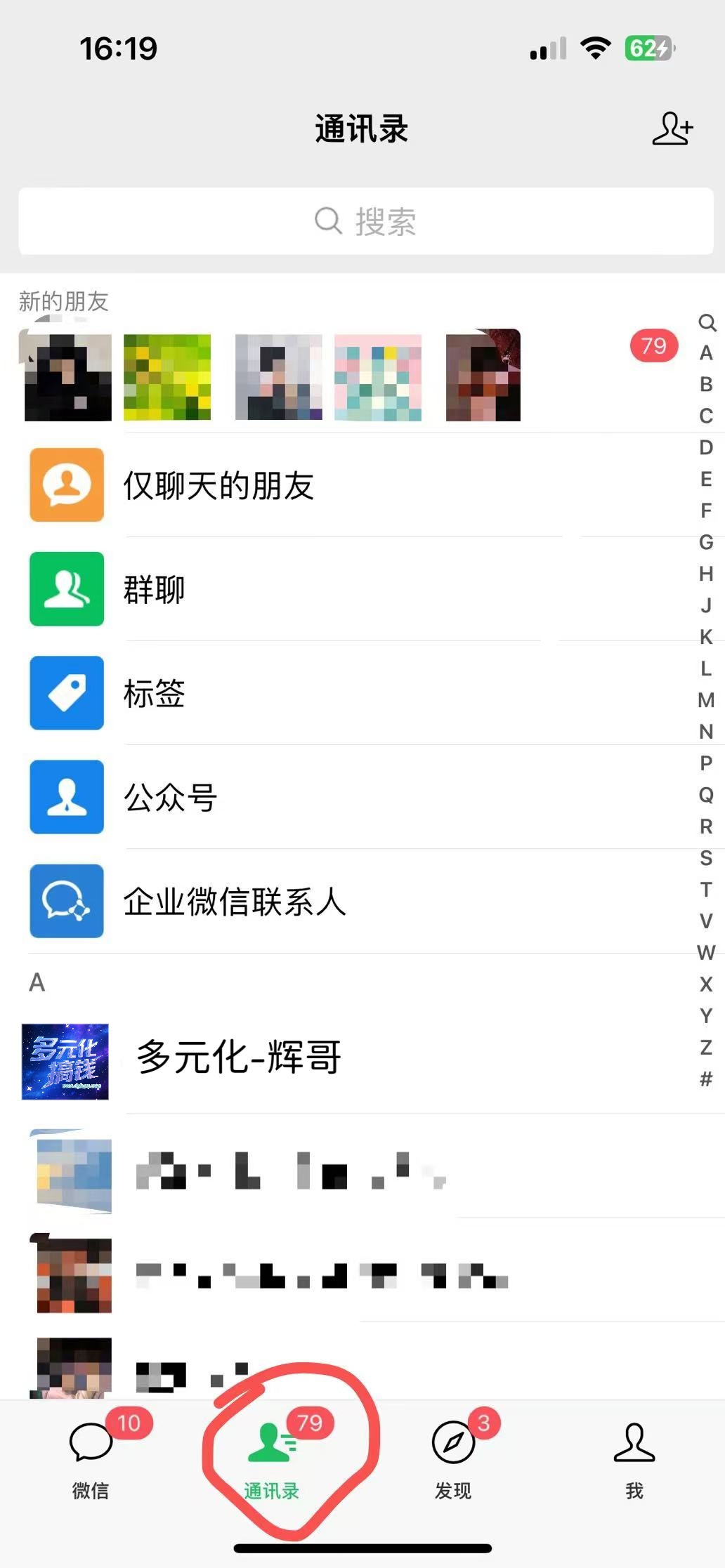Open the 群聊 group chats icon
Screen dimensions: 725x1568
pyautogui.click(x=67, y=589)
